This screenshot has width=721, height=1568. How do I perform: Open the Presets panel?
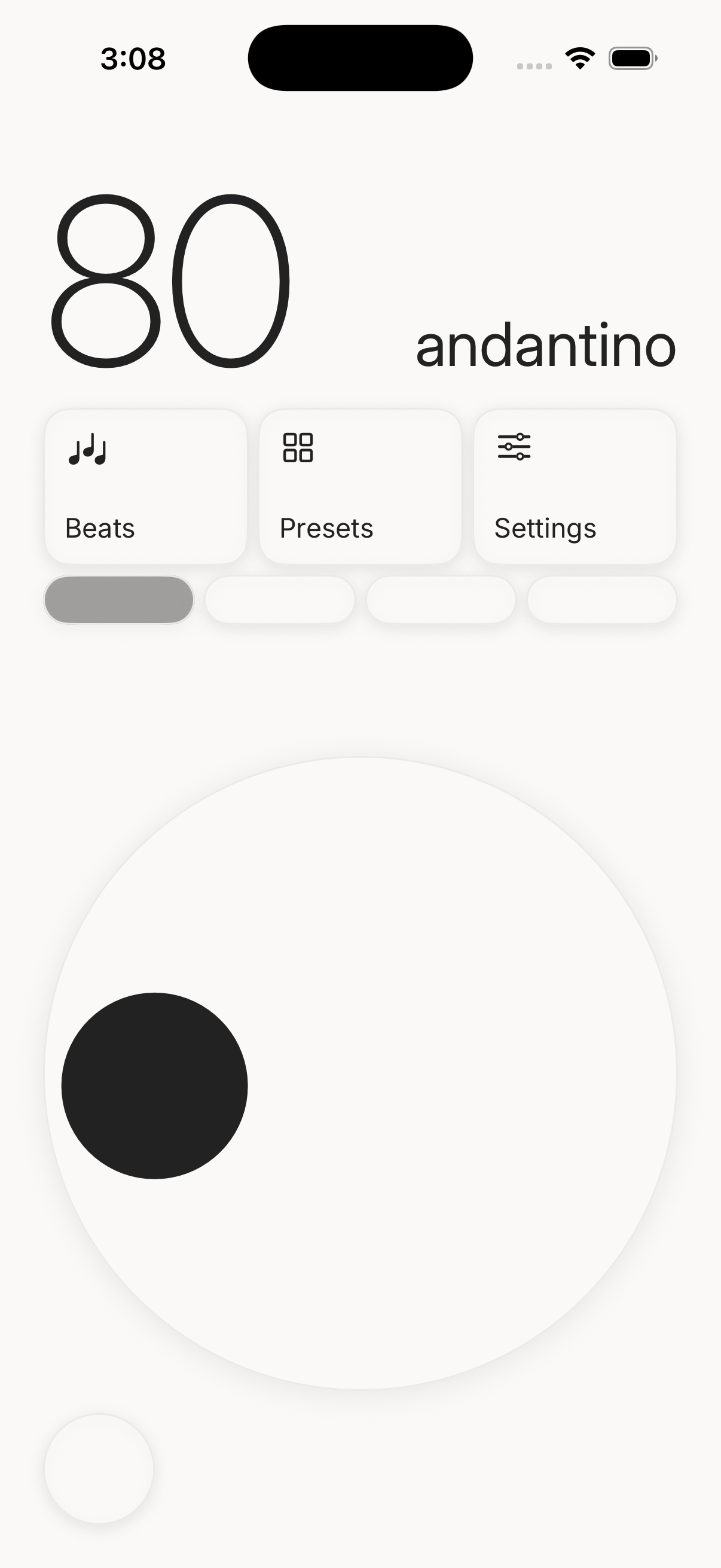(360, 486)
